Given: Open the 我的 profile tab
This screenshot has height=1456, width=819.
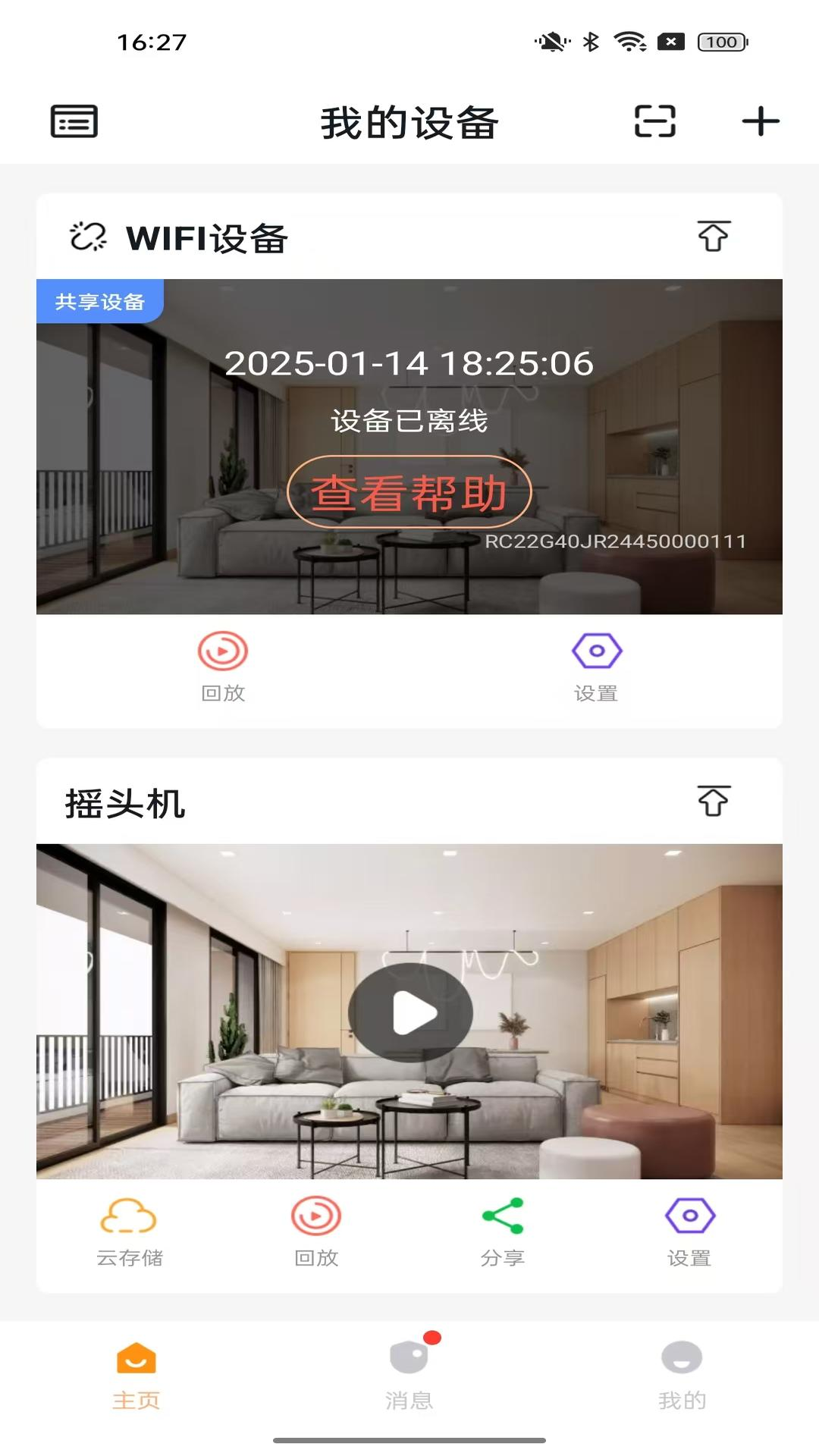Looking at the screenshot, I should [x=681, y=1380].
